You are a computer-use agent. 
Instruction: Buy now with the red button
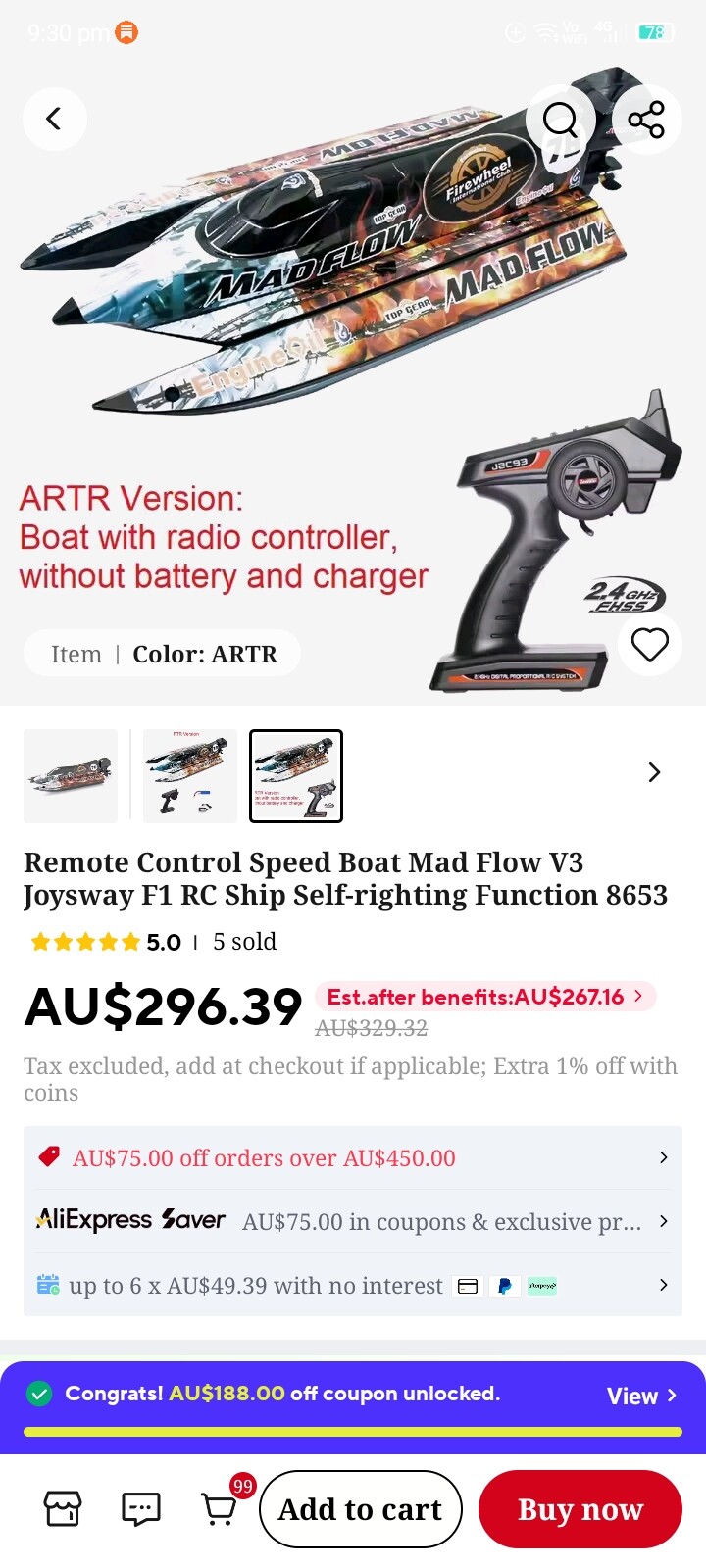(x=580, y=1509)
